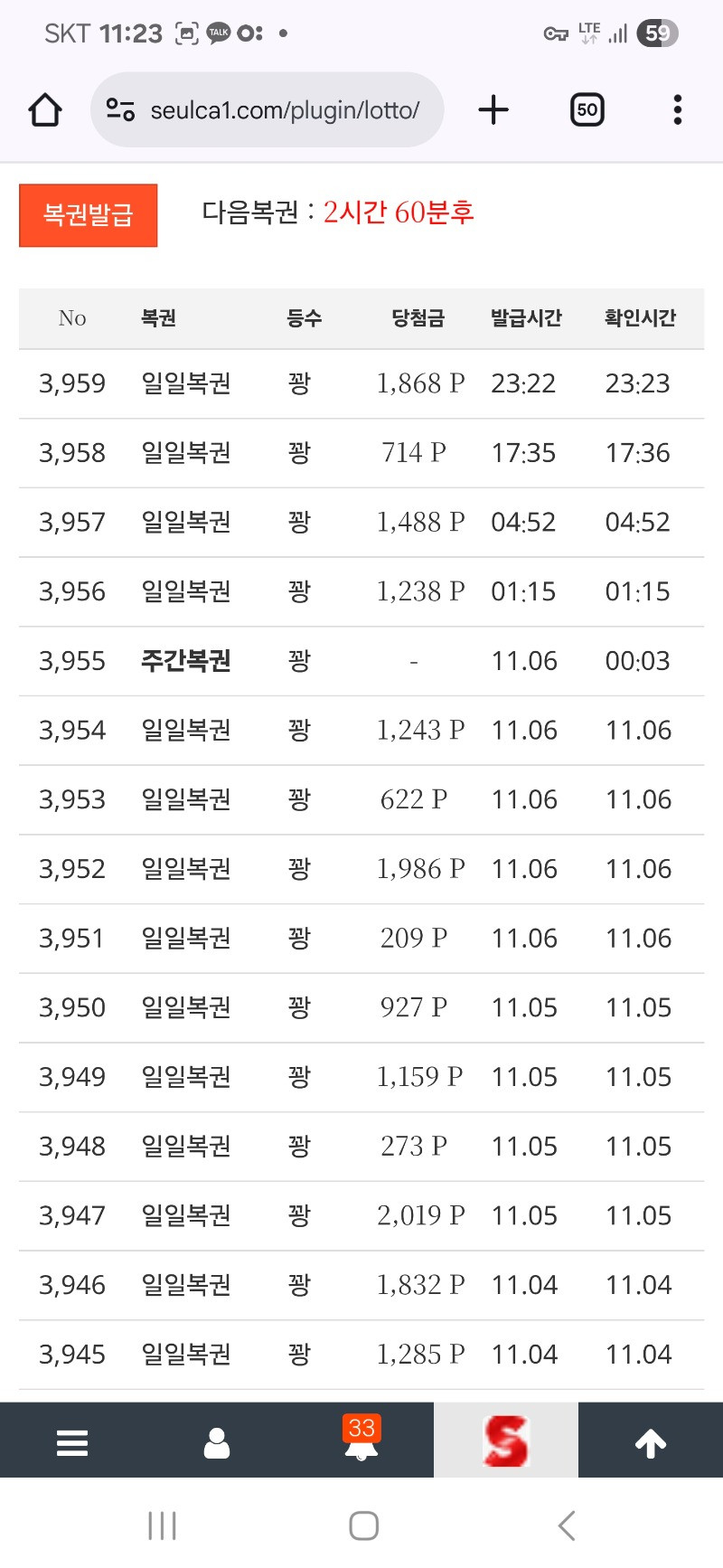Viewport: 723px width, 1568px height.
Task: Open the browser overflow menu
Action: pos(677,110)
